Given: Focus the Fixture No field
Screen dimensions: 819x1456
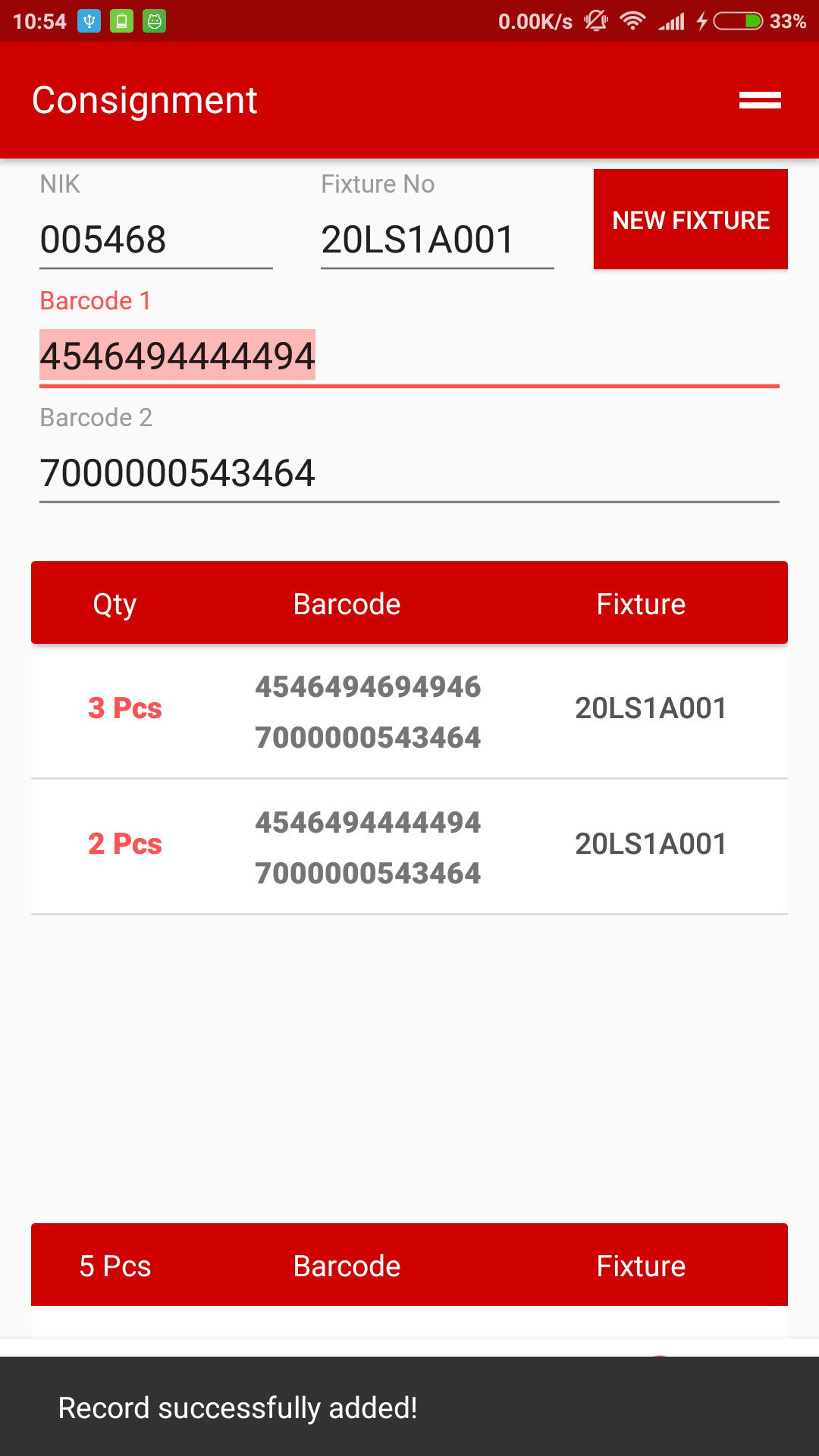Looking at the screenshot, I should pyautogui.click(x=437, y=240).
